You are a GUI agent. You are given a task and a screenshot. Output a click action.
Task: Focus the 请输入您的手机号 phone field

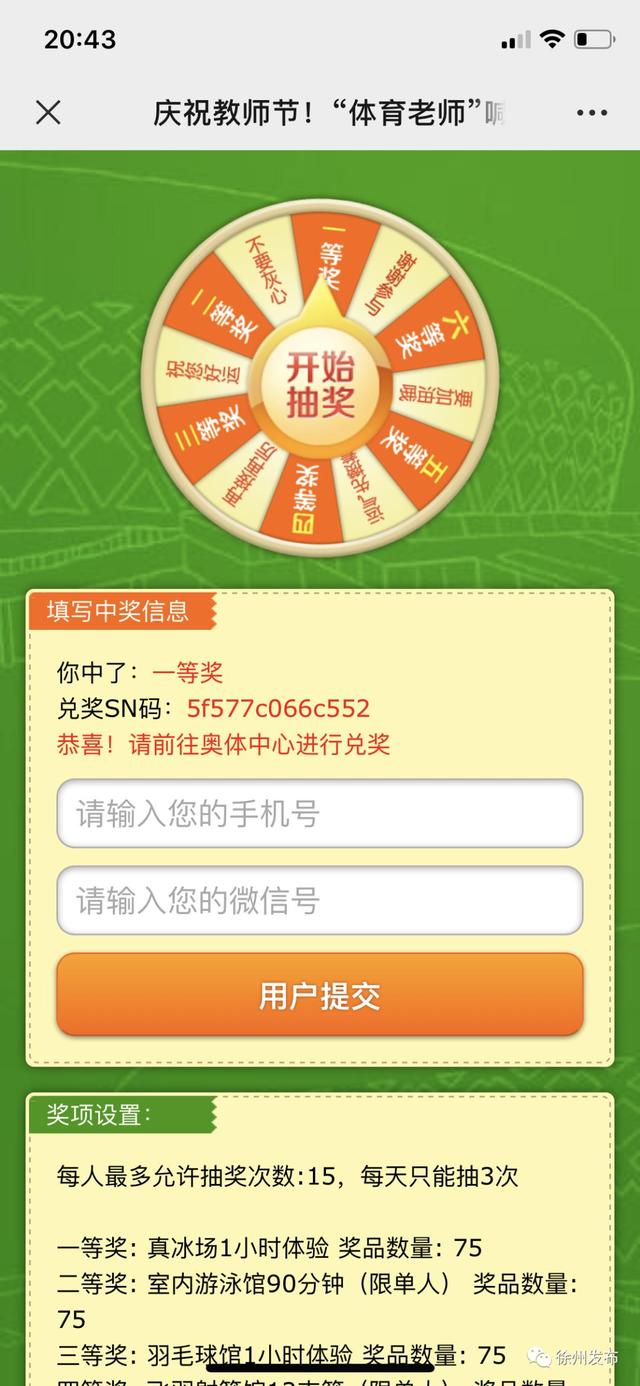[320, 813]
